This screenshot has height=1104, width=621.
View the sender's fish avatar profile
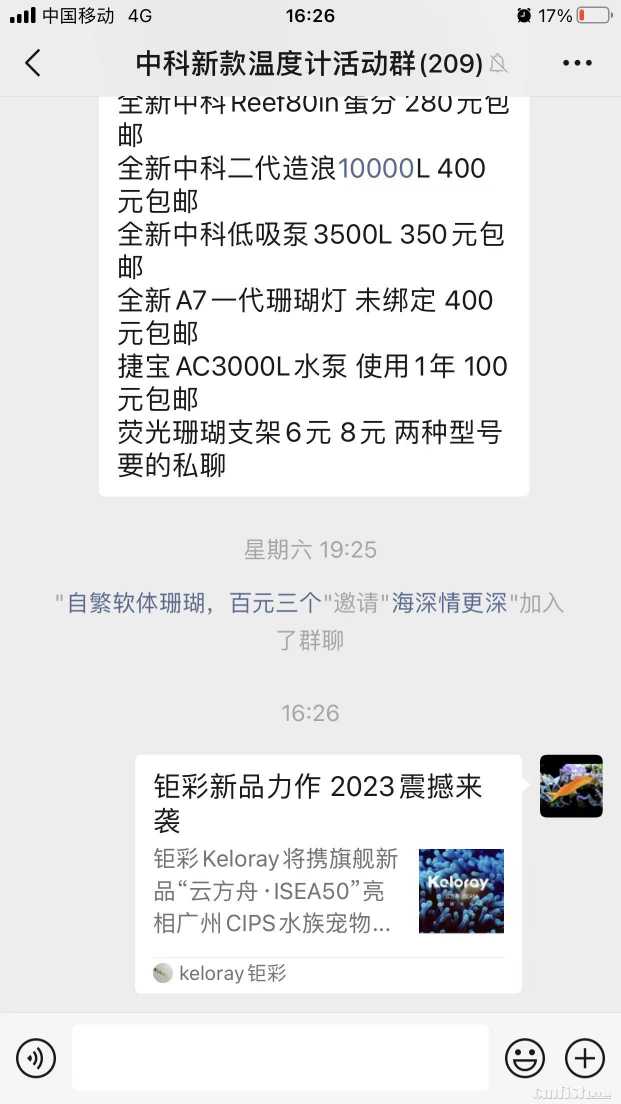tap(571, 786)
